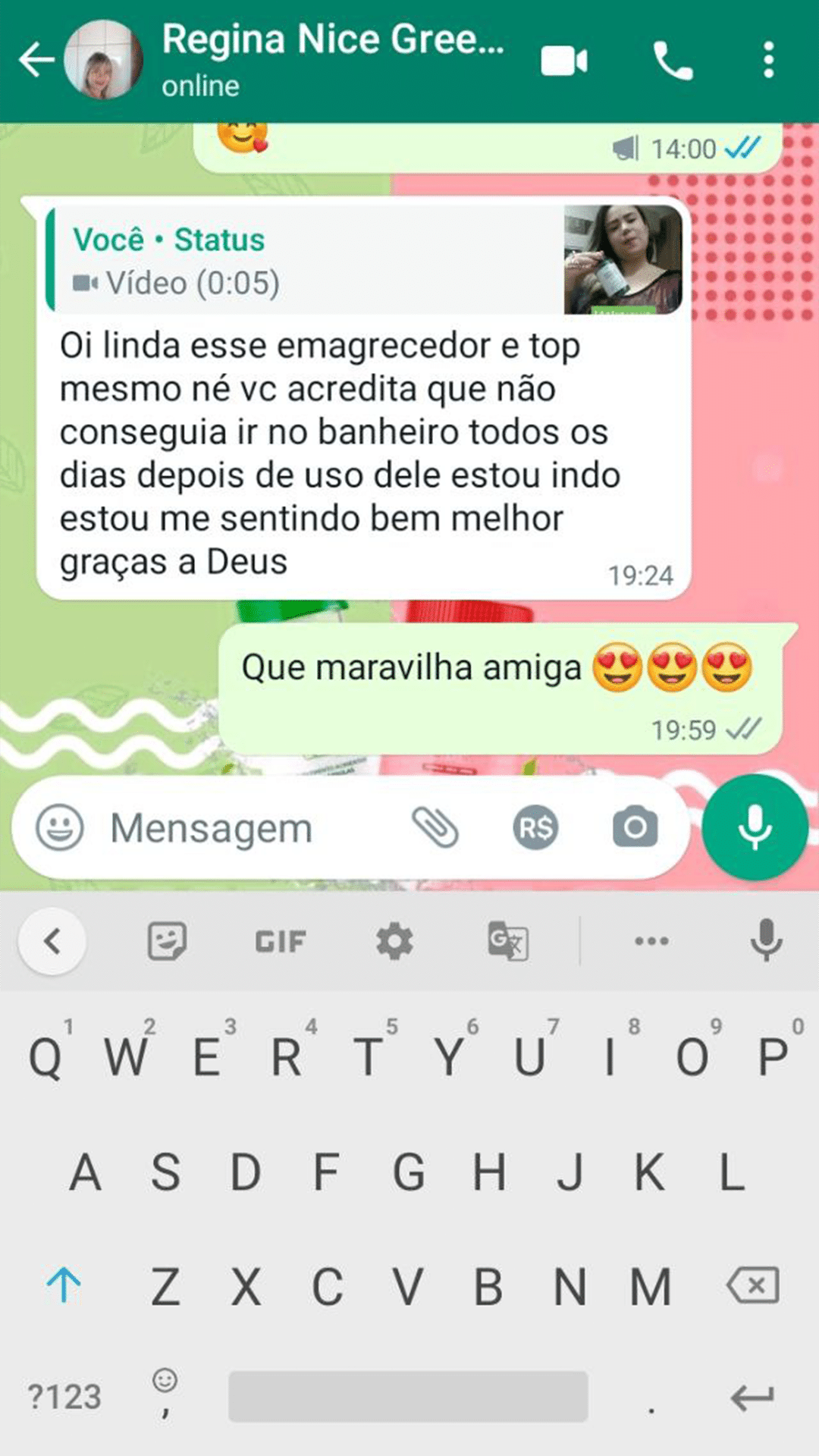819x1456 pixels.
Task: Start a video call with Regina
Action: (564, 61)
